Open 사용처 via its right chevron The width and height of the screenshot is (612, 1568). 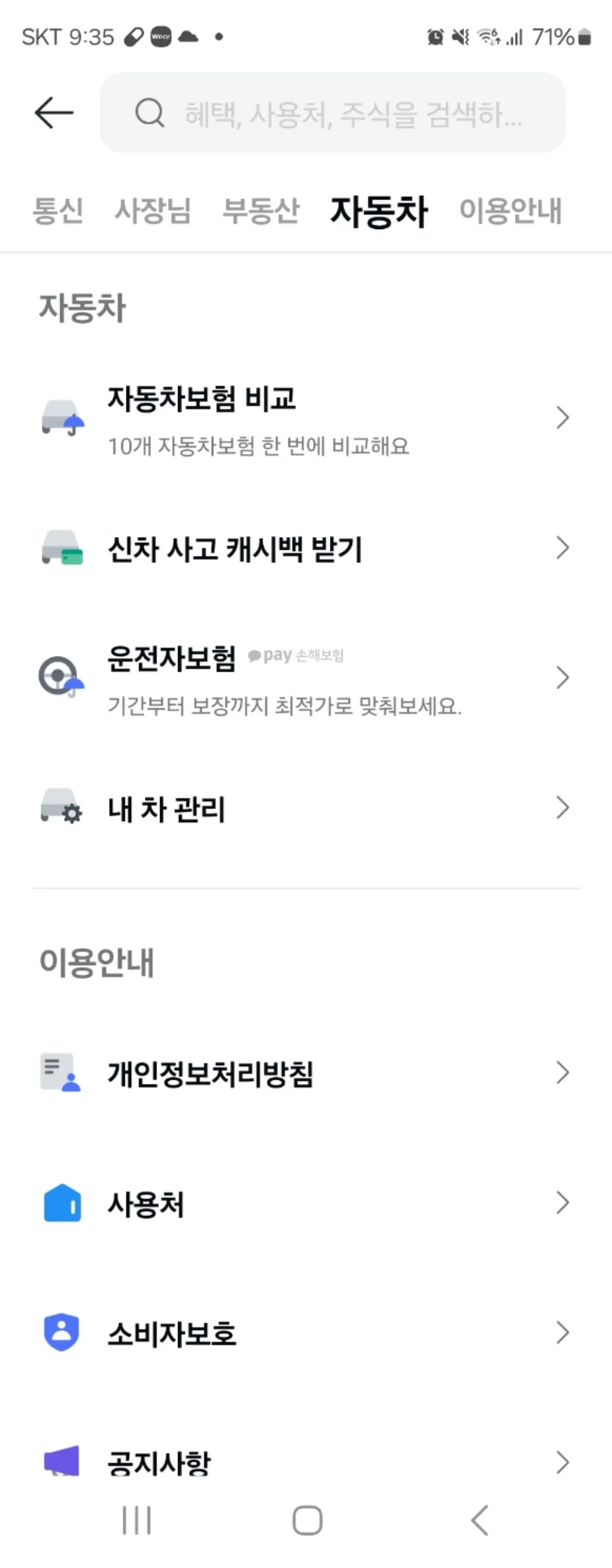point(563,1203)
